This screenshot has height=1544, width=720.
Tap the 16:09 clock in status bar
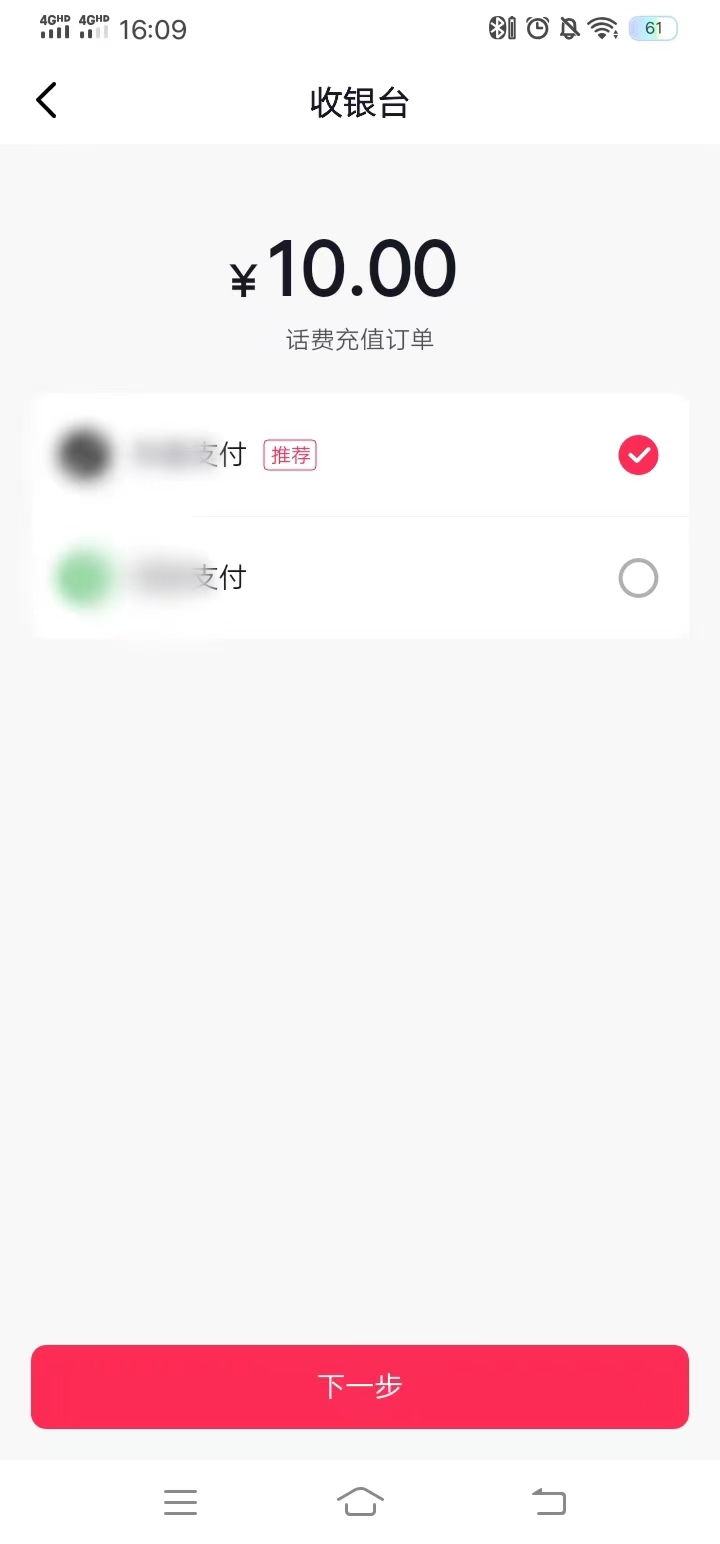pyautogui.click(x=155, y=29)
